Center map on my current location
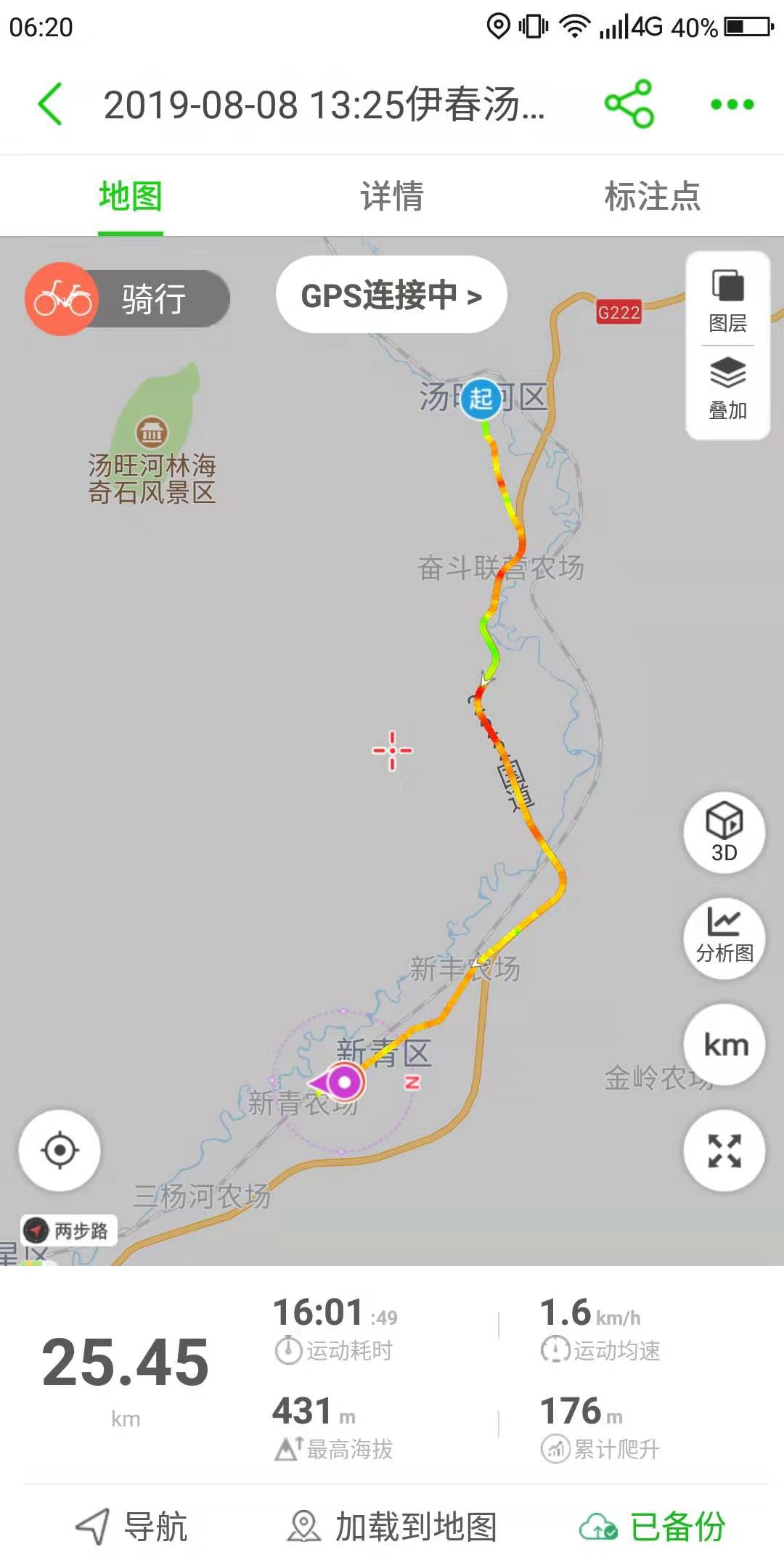 [x=60, y=1150]
